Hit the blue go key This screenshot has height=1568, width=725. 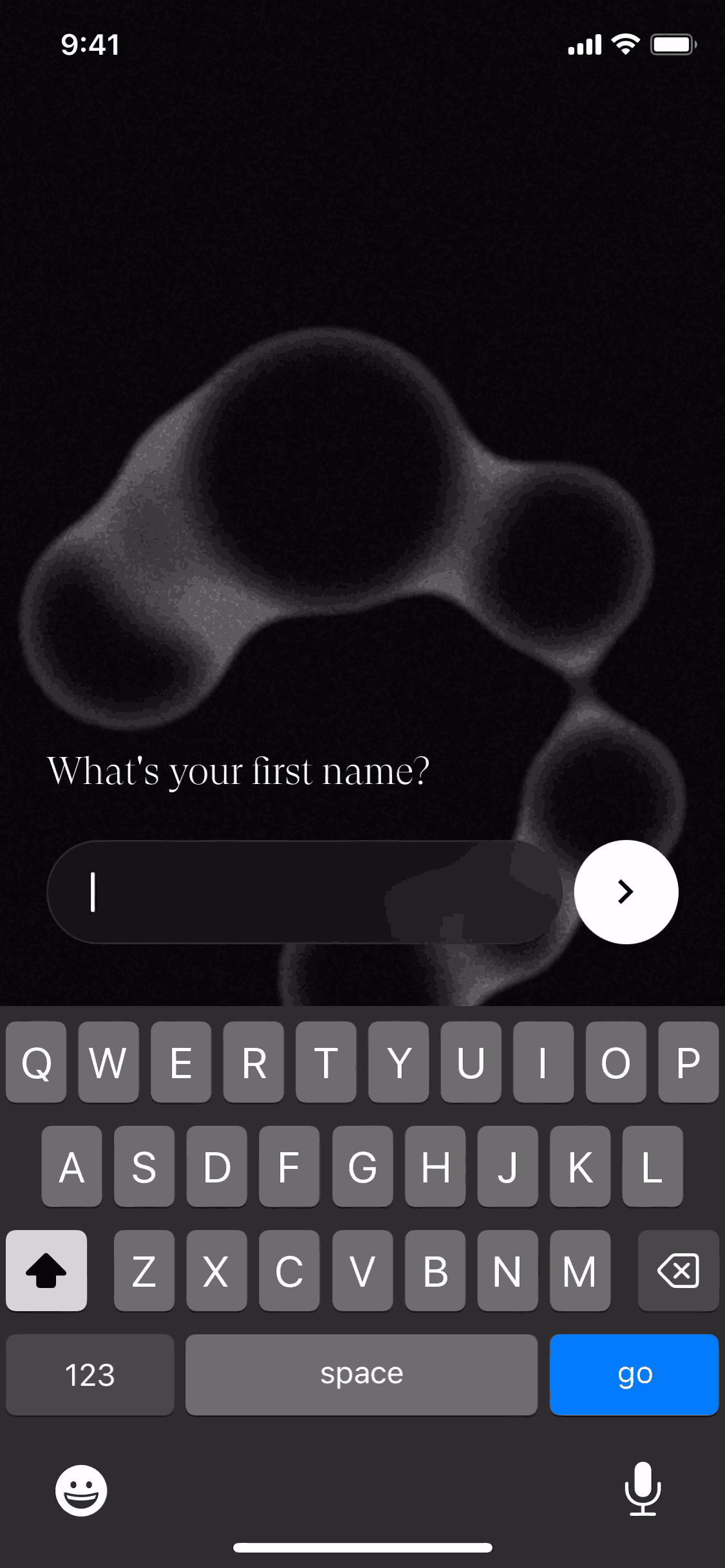[x=634, y=1374]
